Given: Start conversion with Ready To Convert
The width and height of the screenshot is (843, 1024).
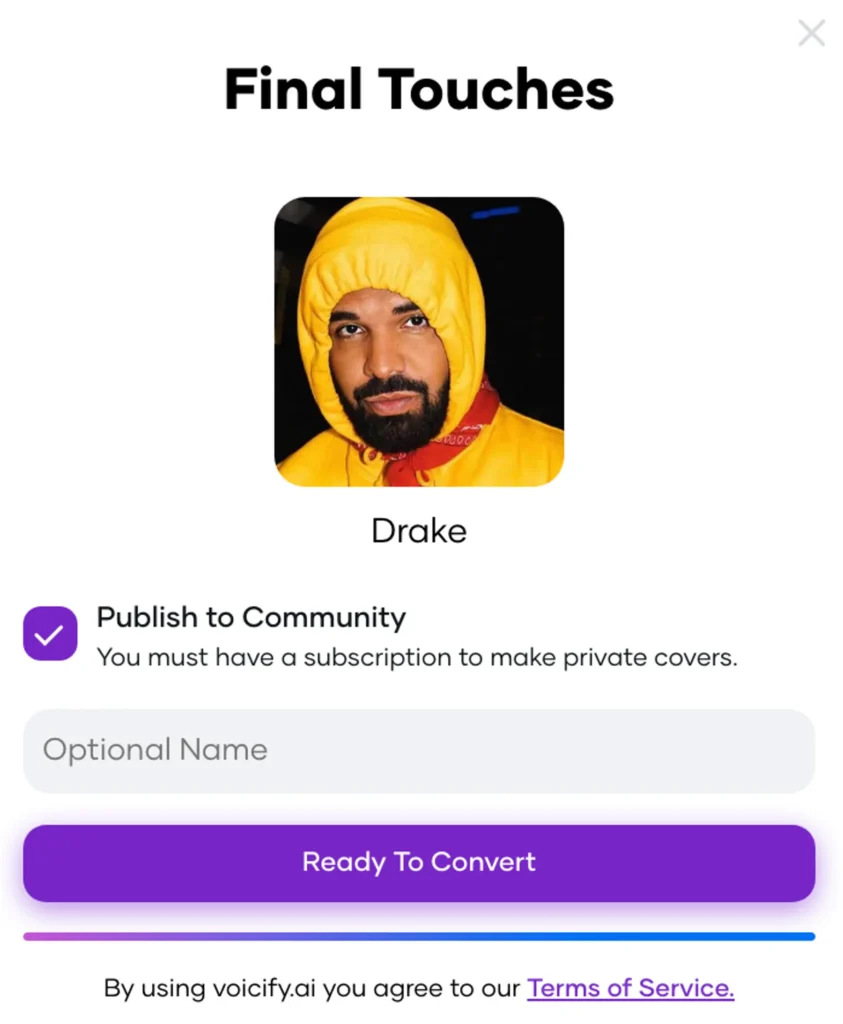Looking at the screenshot, I should click(419, 863).
